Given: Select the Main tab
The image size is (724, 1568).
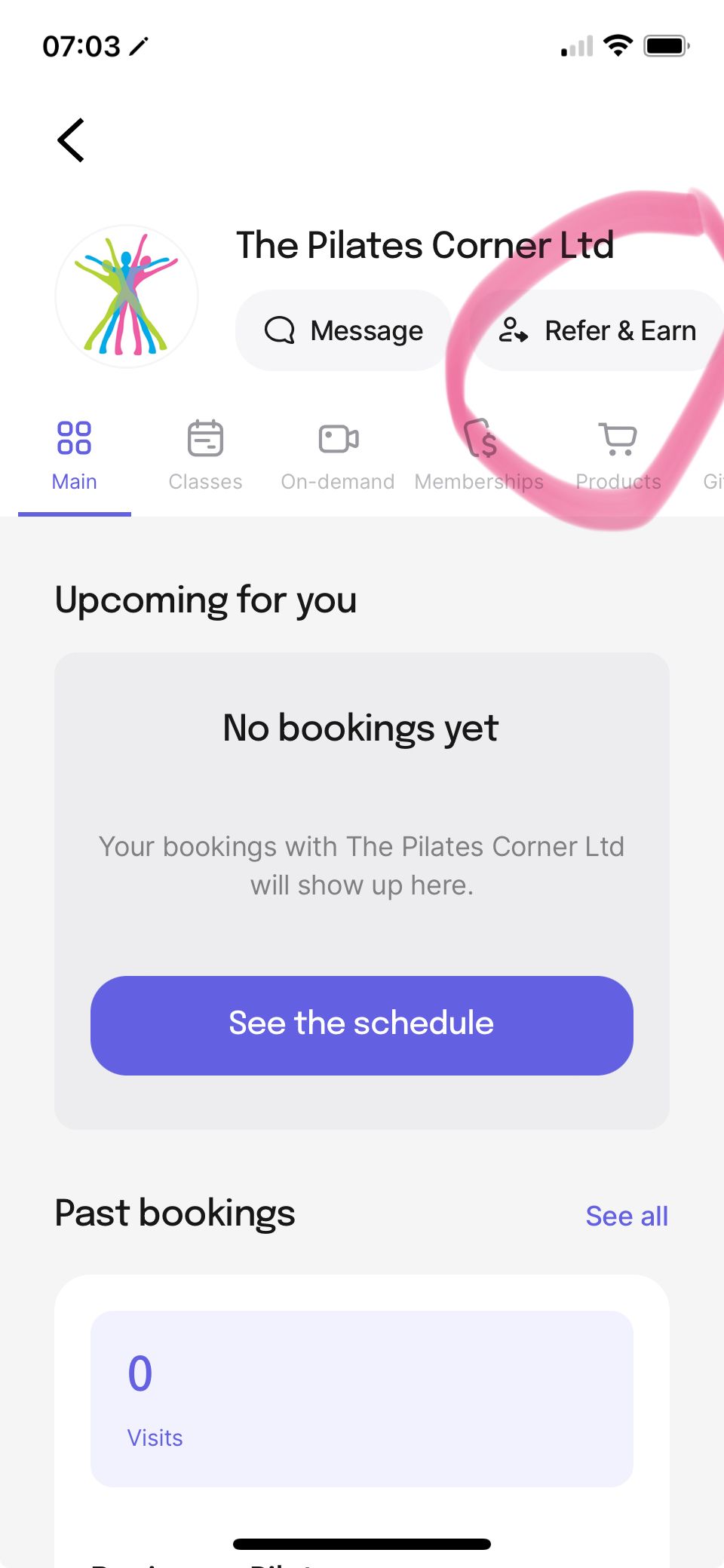Looking at the screenshot, I should [x=74, y=456].
